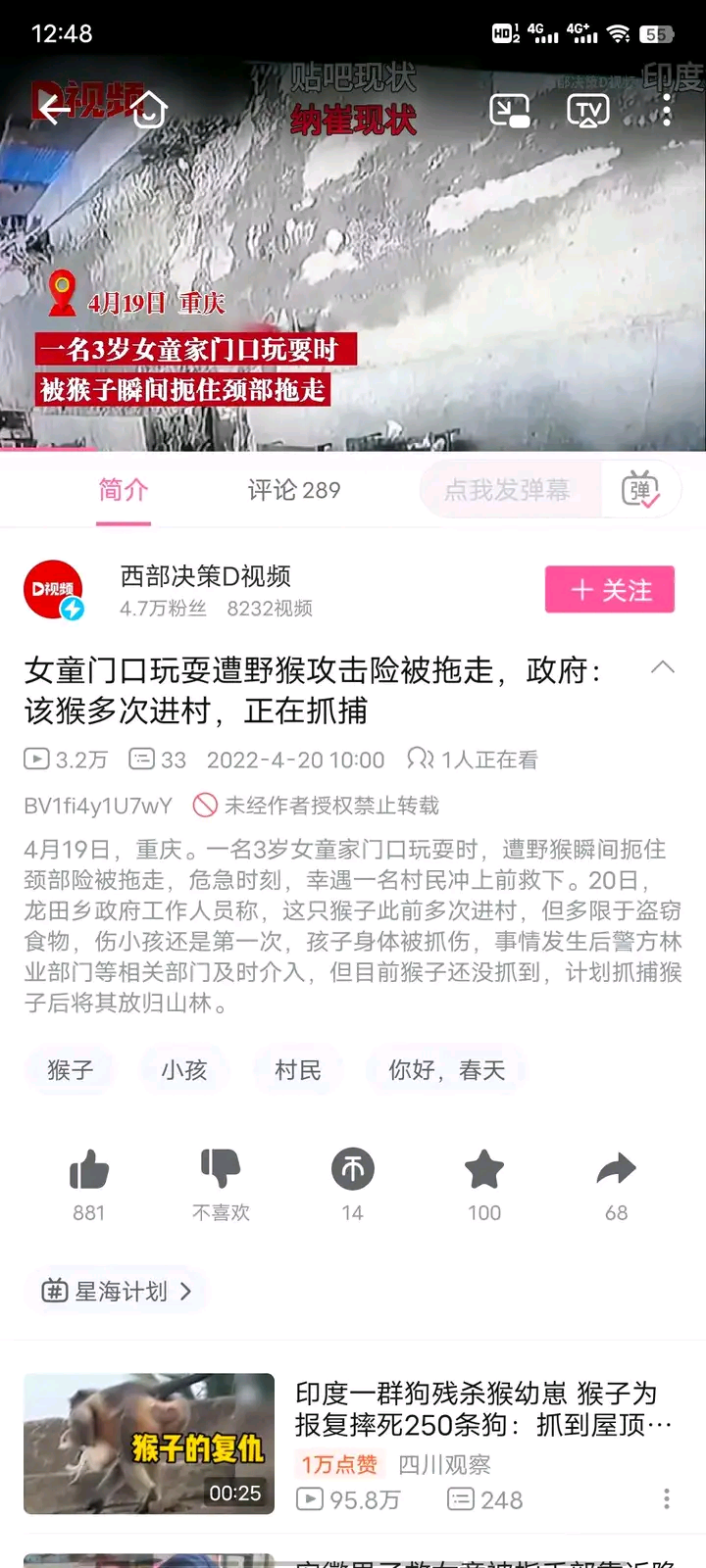Switch to the 评论 289 tab
The width and height of the screenshot is (706, 1568).
(x=293, y=490)
